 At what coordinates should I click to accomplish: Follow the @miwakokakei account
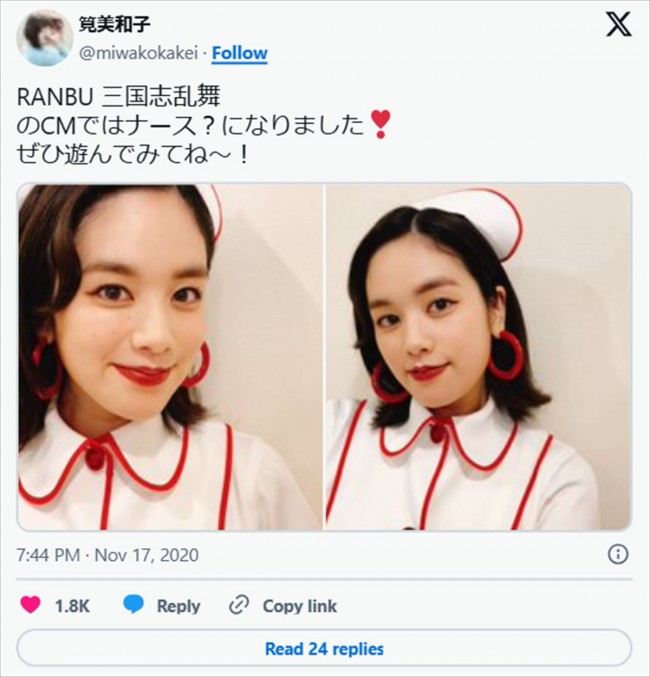(x=240, y=52)
